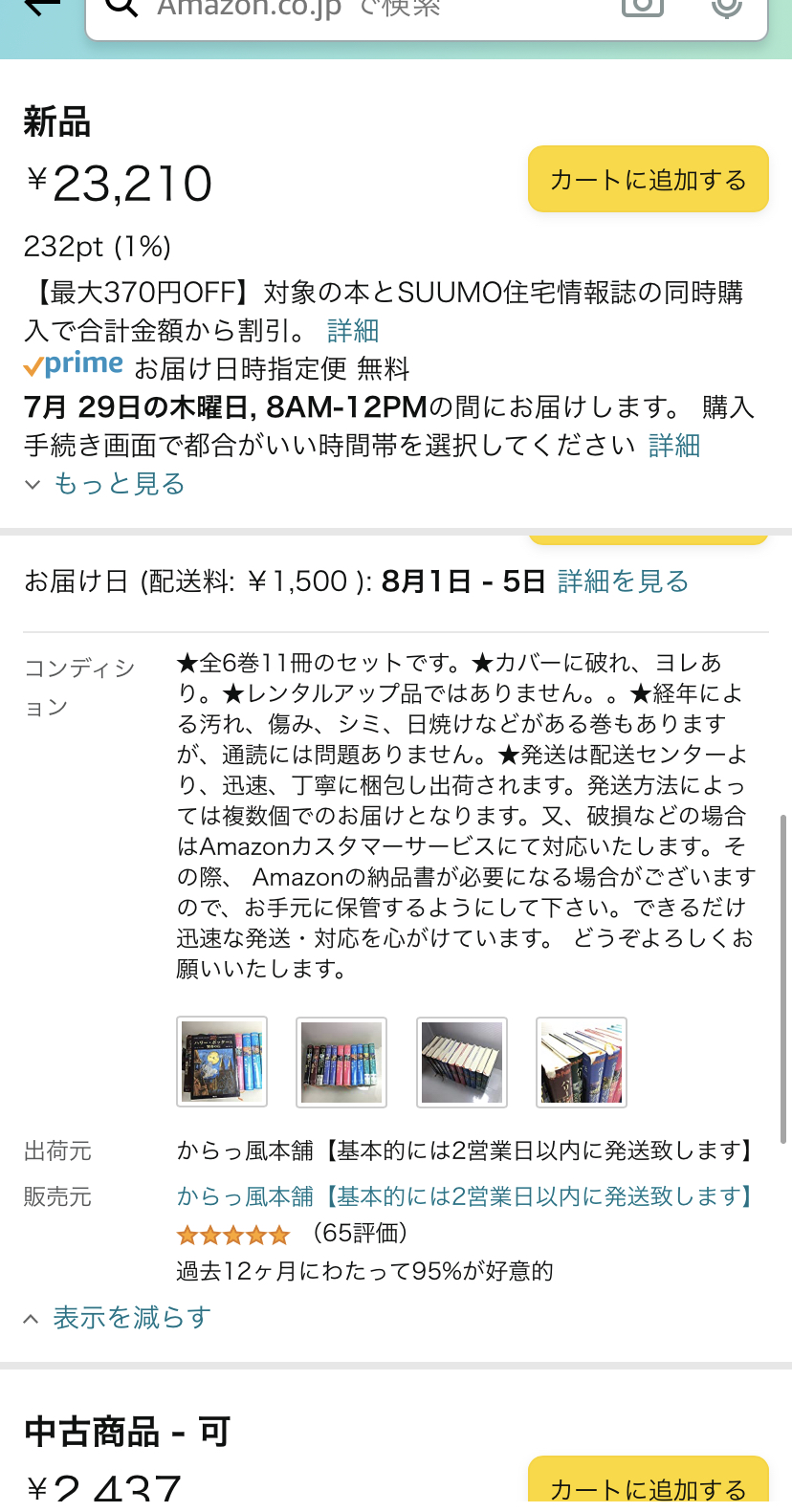
Task: View first condition photo of book set
Action: click(x=222, y=1062)
